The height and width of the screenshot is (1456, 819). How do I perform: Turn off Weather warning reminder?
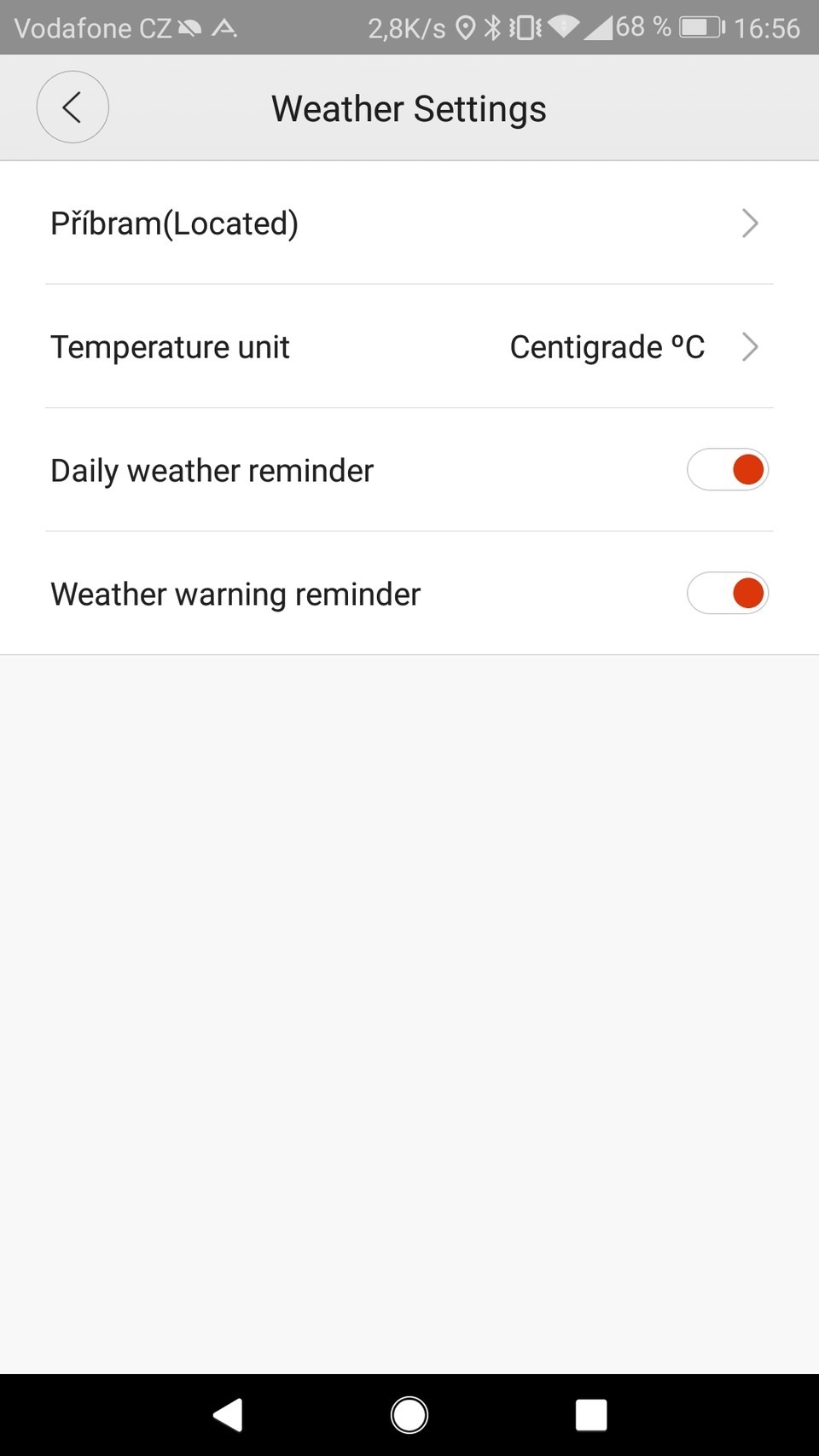728,593
